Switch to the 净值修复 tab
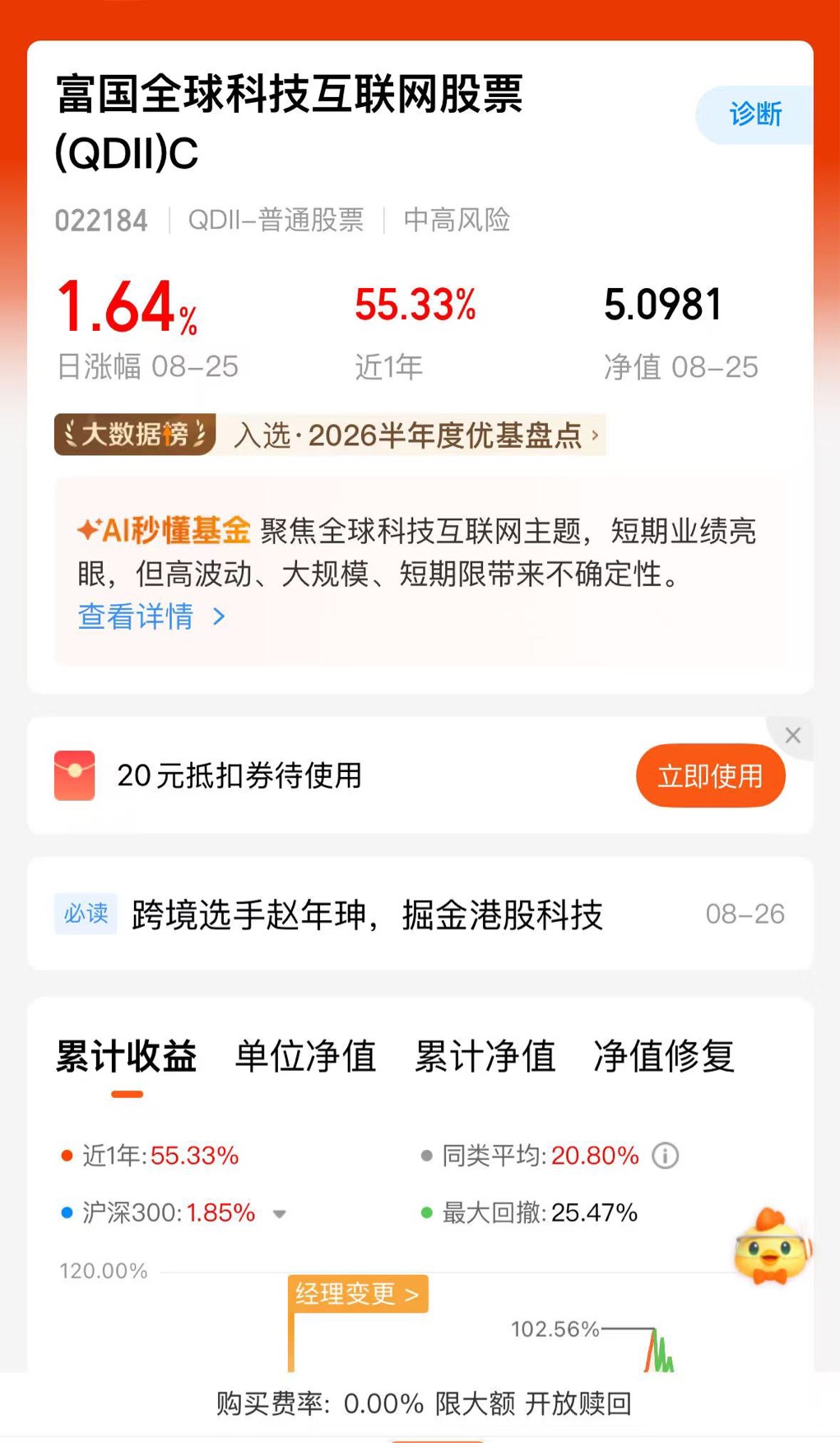This screenshot has height=1443, width=840. tap(664, 1056)
